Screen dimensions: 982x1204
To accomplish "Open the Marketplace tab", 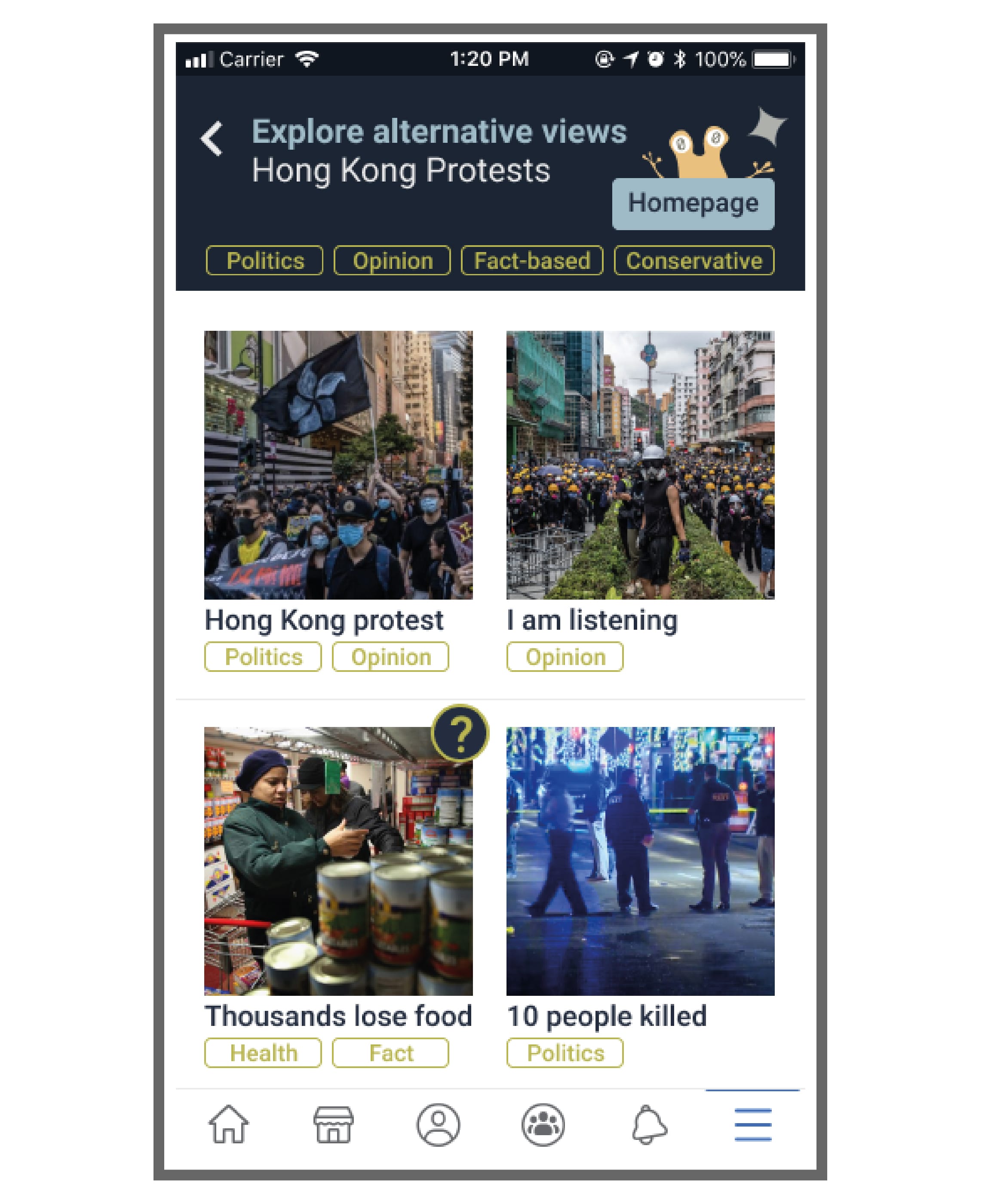I will click(333, 1124).
